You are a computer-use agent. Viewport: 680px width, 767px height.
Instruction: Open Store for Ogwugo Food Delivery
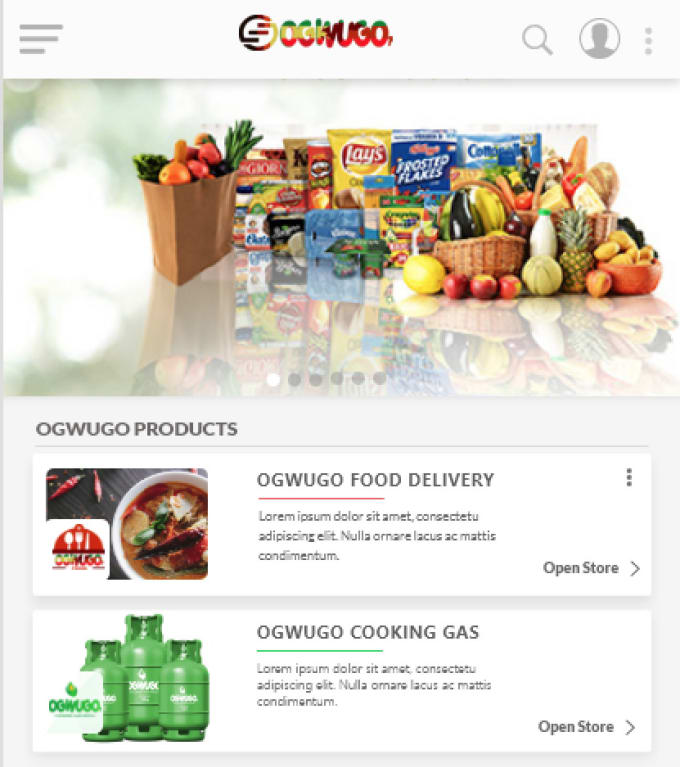591,568
